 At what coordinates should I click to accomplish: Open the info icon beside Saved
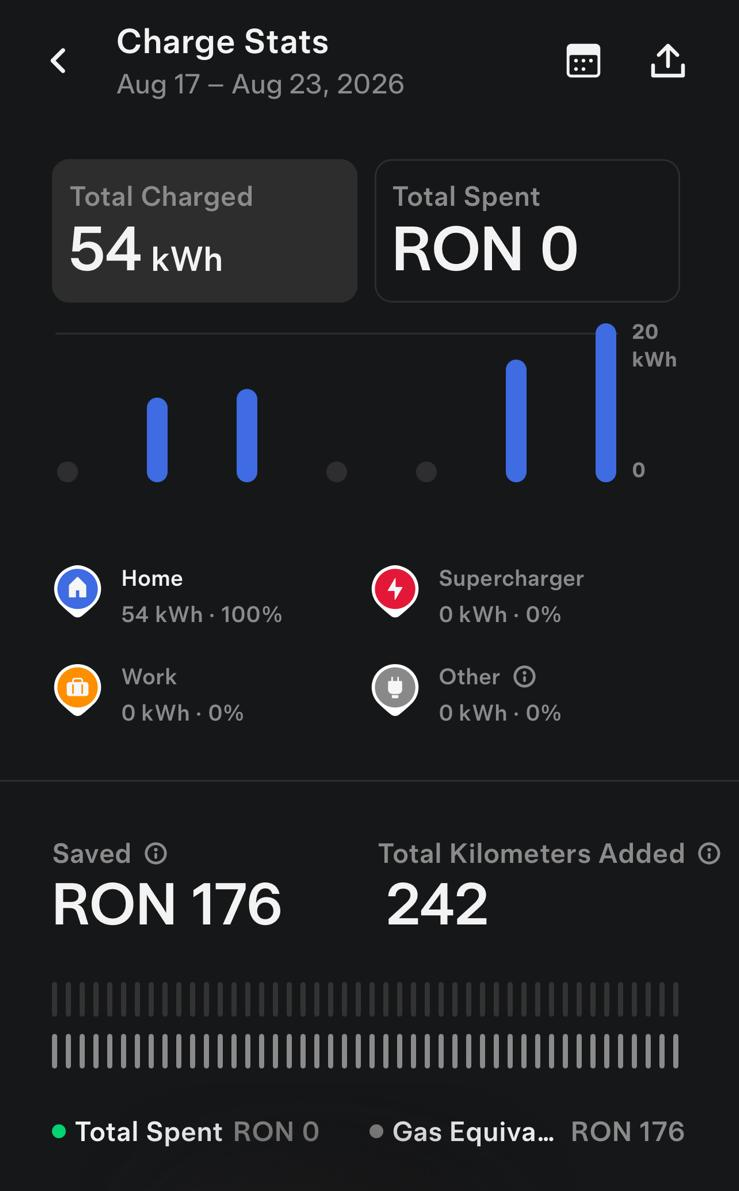(x=156, y=853)
